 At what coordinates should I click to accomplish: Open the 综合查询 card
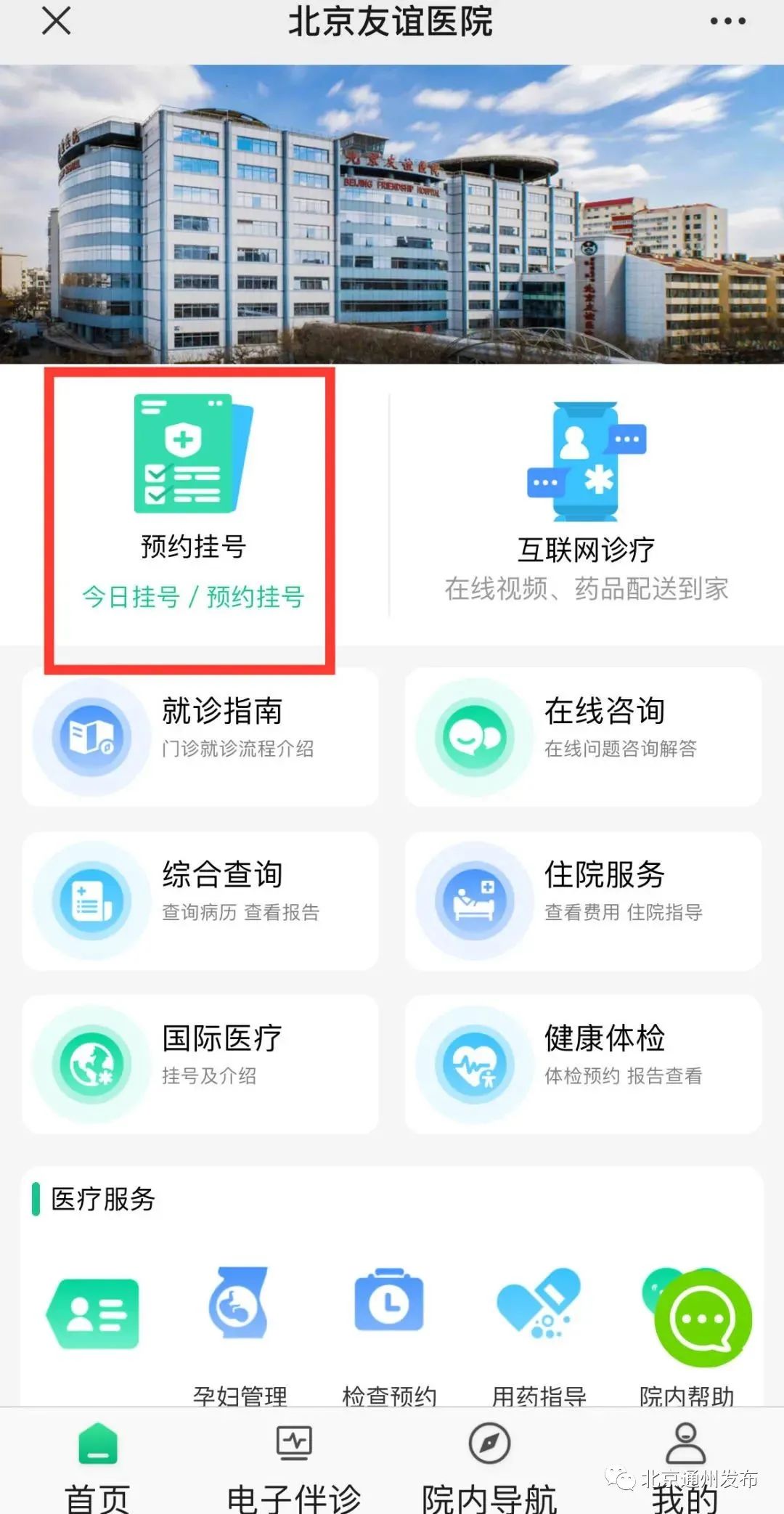tap(200, 900)
